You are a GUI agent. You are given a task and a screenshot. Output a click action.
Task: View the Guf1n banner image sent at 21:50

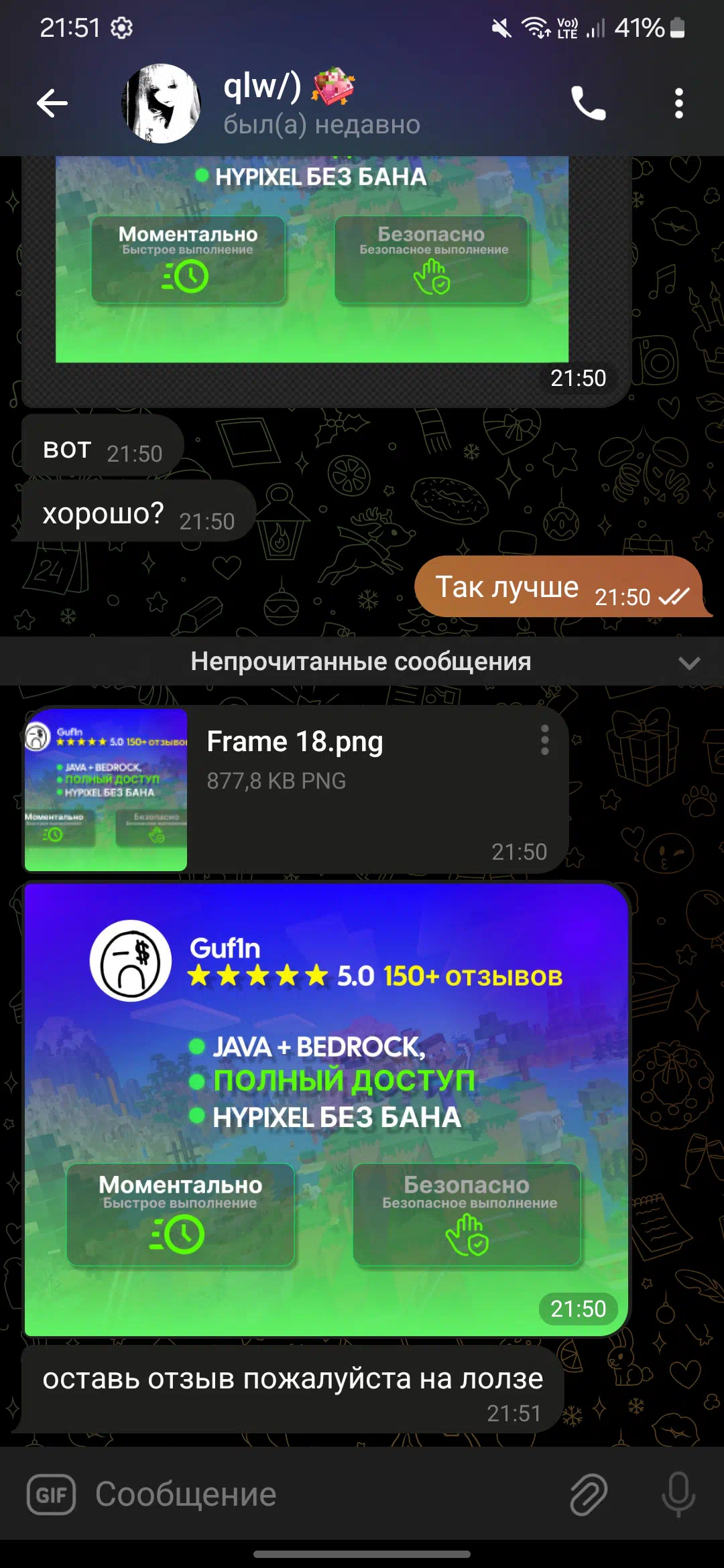tap(326, 1110)
